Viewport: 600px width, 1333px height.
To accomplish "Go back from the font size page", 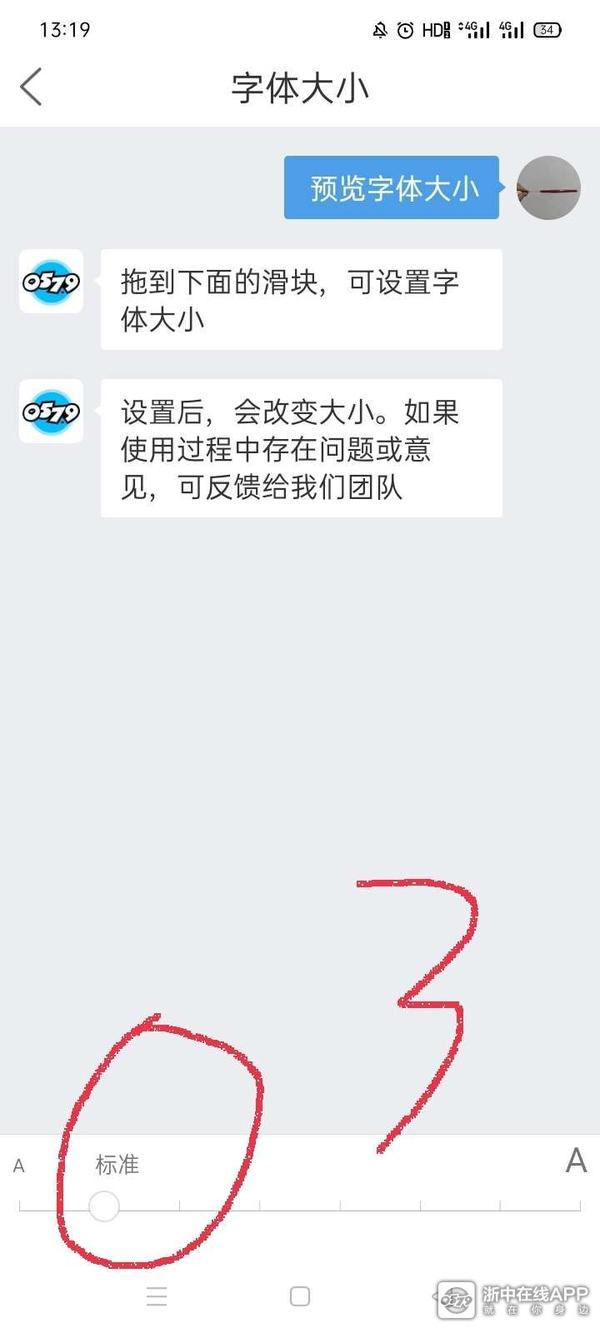I will point(32,87).
